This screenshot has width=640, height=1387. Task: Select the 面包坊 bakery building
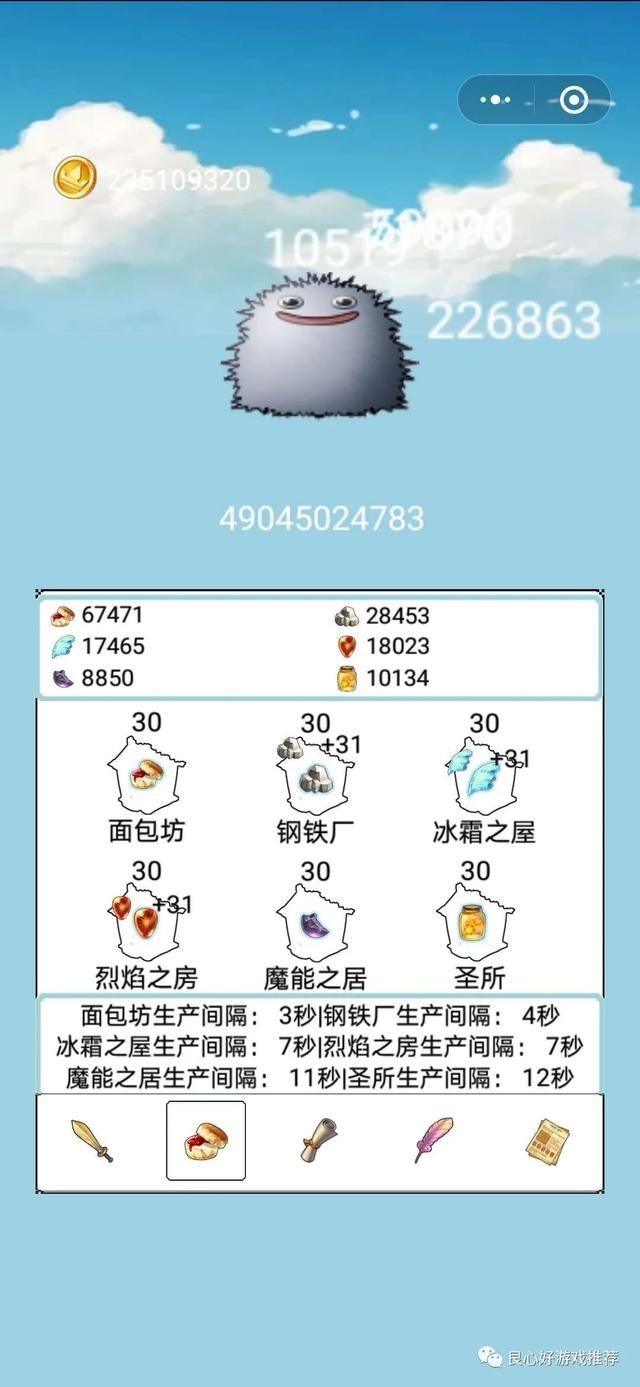(147, 777)
